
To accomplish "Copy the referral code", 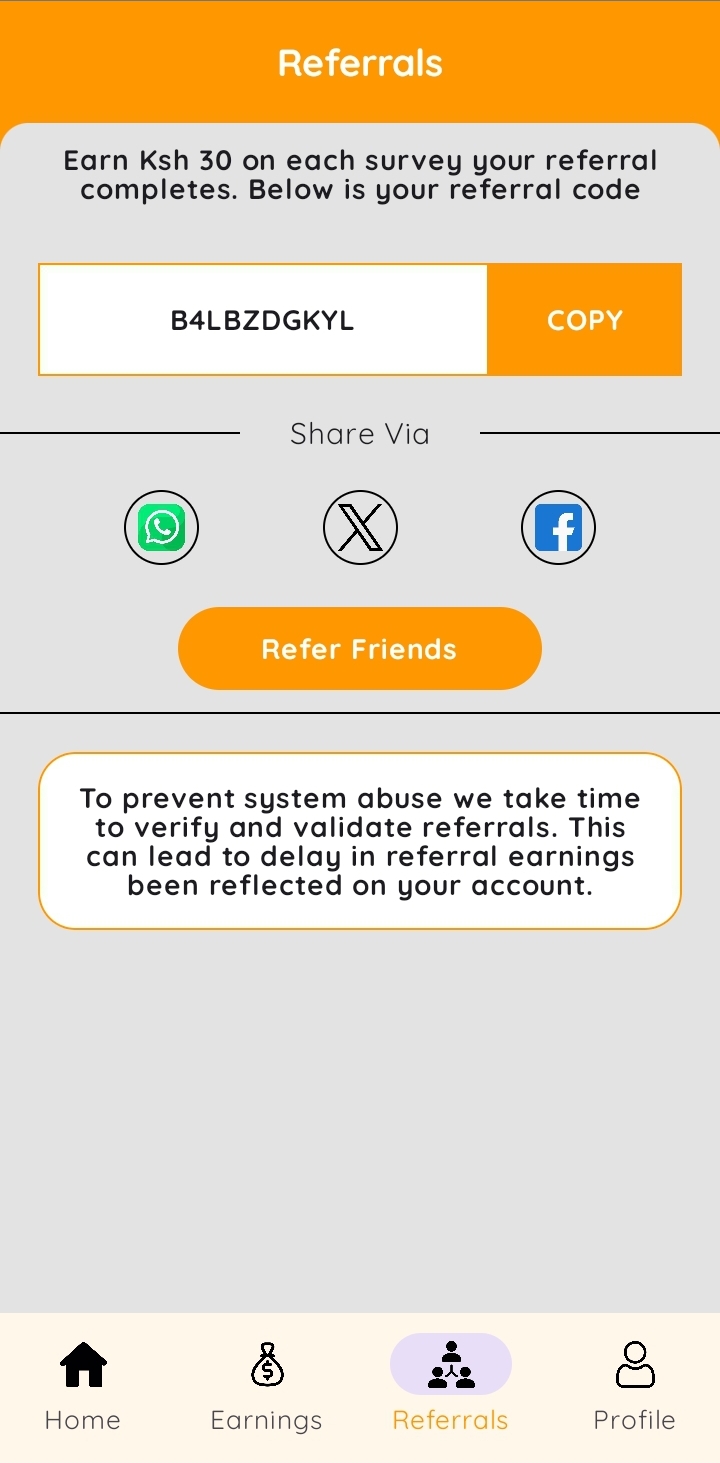I will coord(584,320).
